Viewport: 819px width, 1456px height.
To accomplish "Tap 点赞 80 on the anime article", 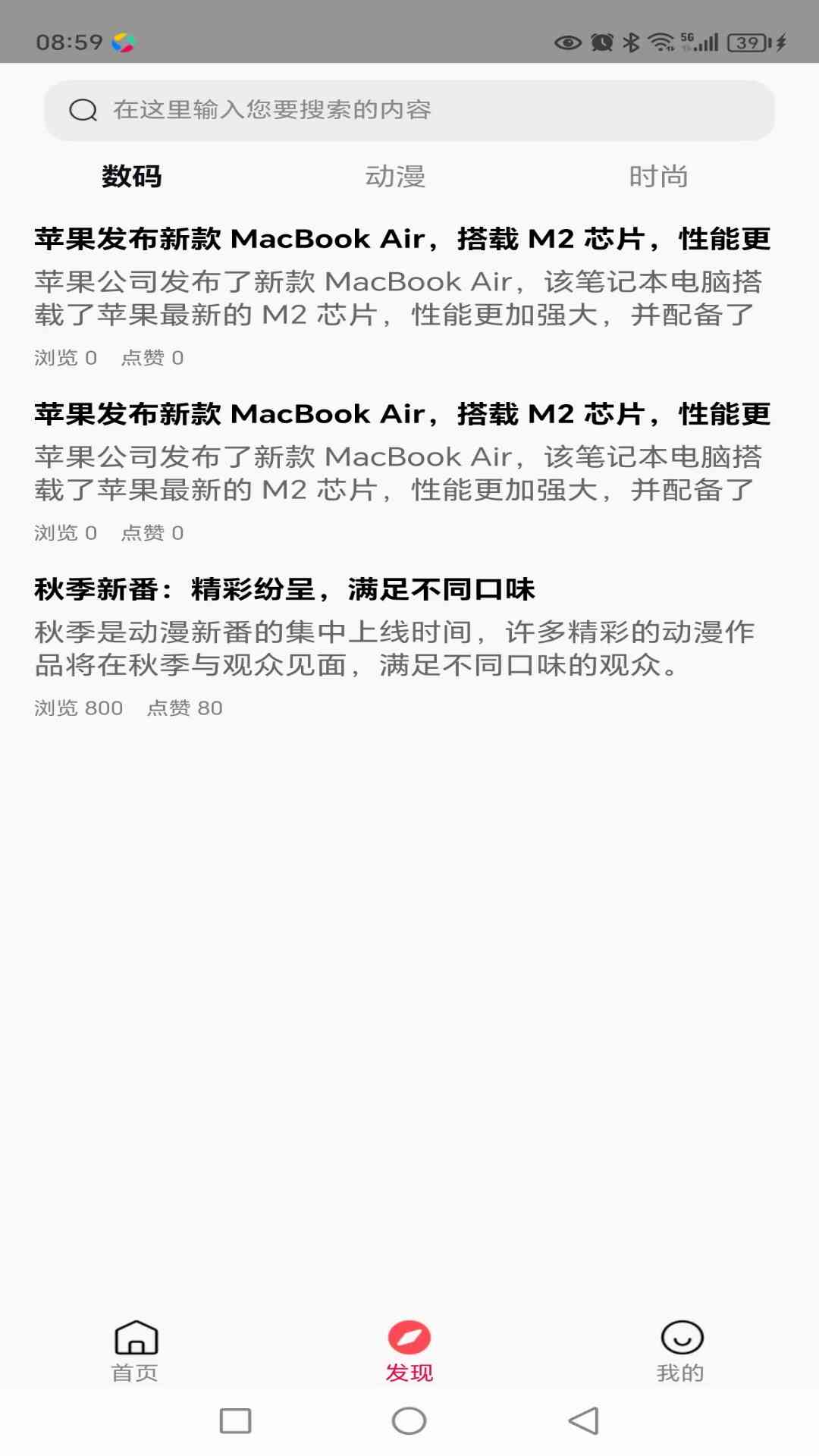I will (185, 709).
